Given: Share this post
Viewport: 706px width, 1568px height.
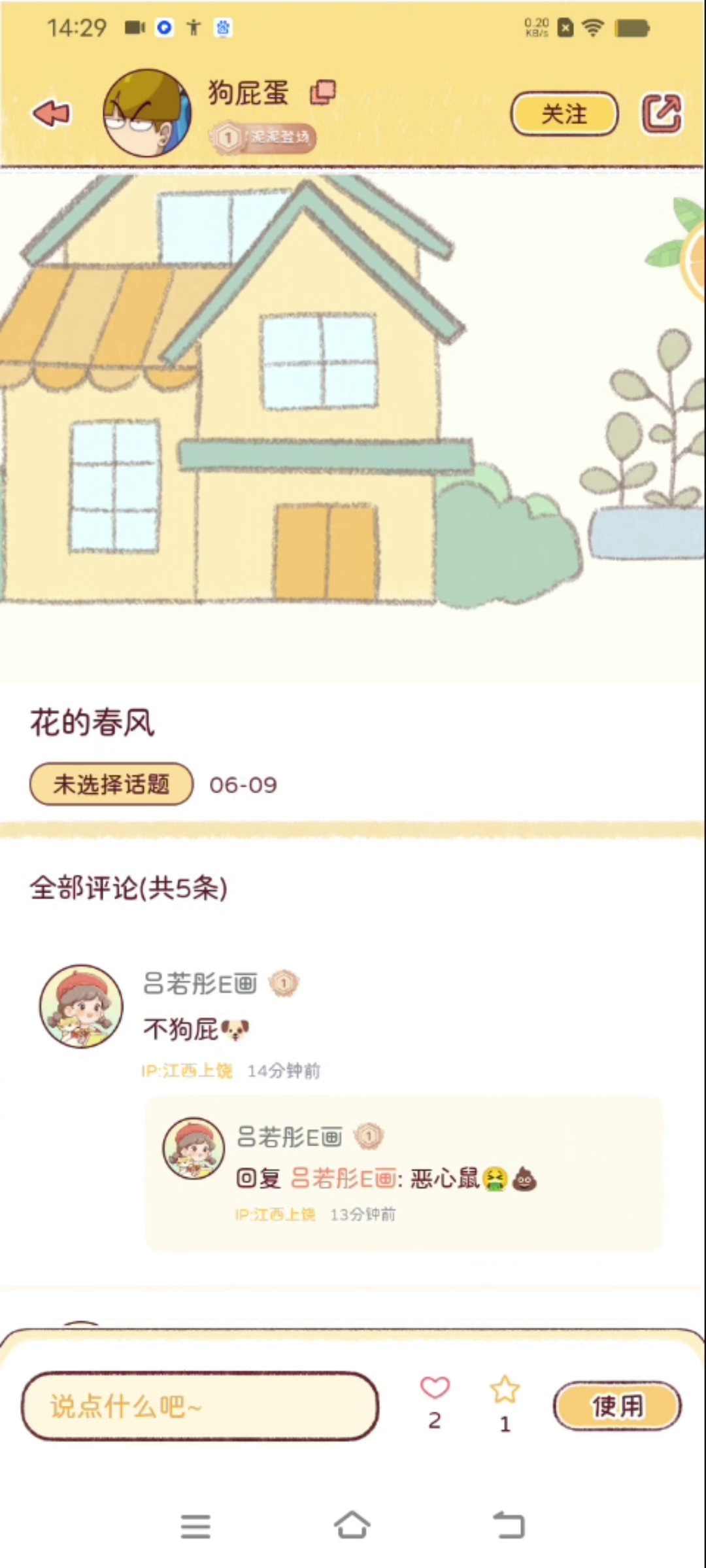Looking at the screenshot, I should pyautogui.click(x=662, y=114).
